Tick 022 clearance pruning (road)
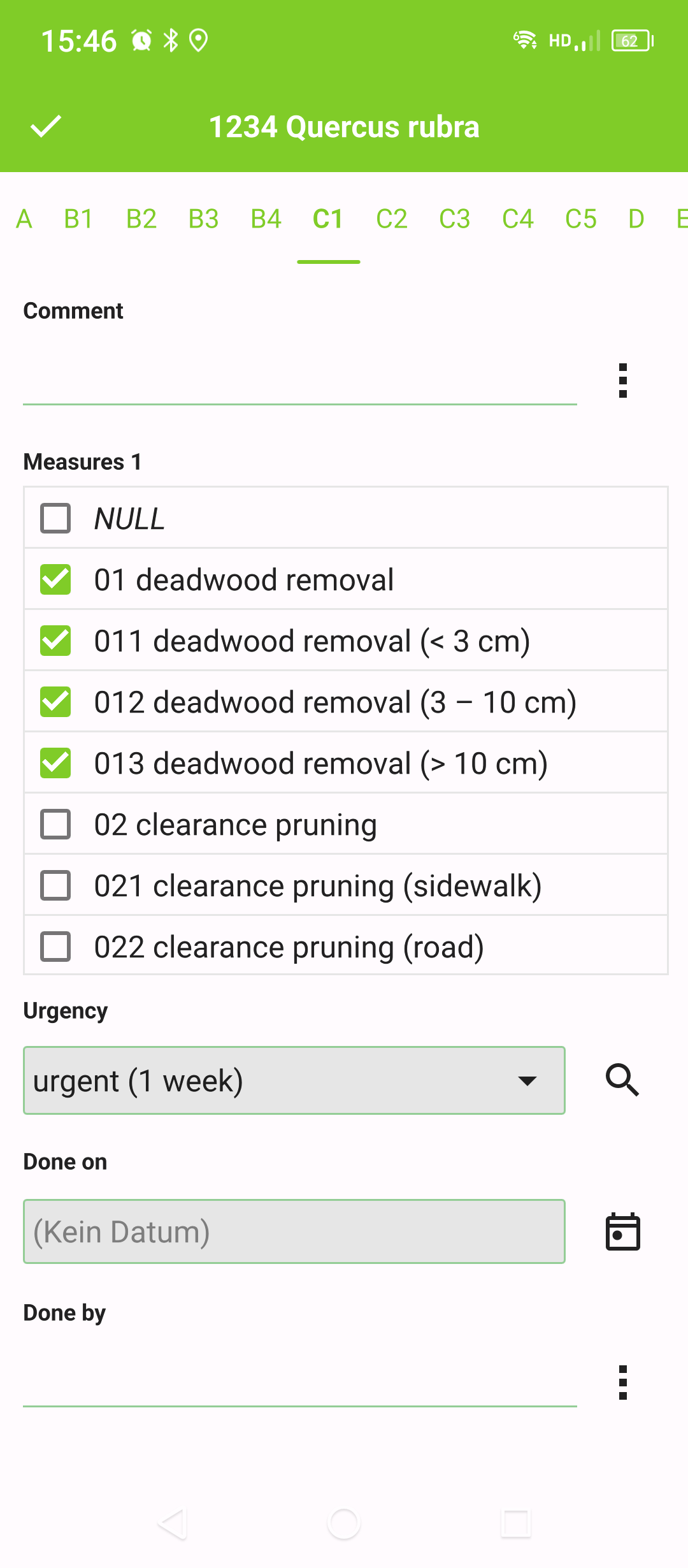Viewport: 688px width, 1568px height. [x=55, y=947]
